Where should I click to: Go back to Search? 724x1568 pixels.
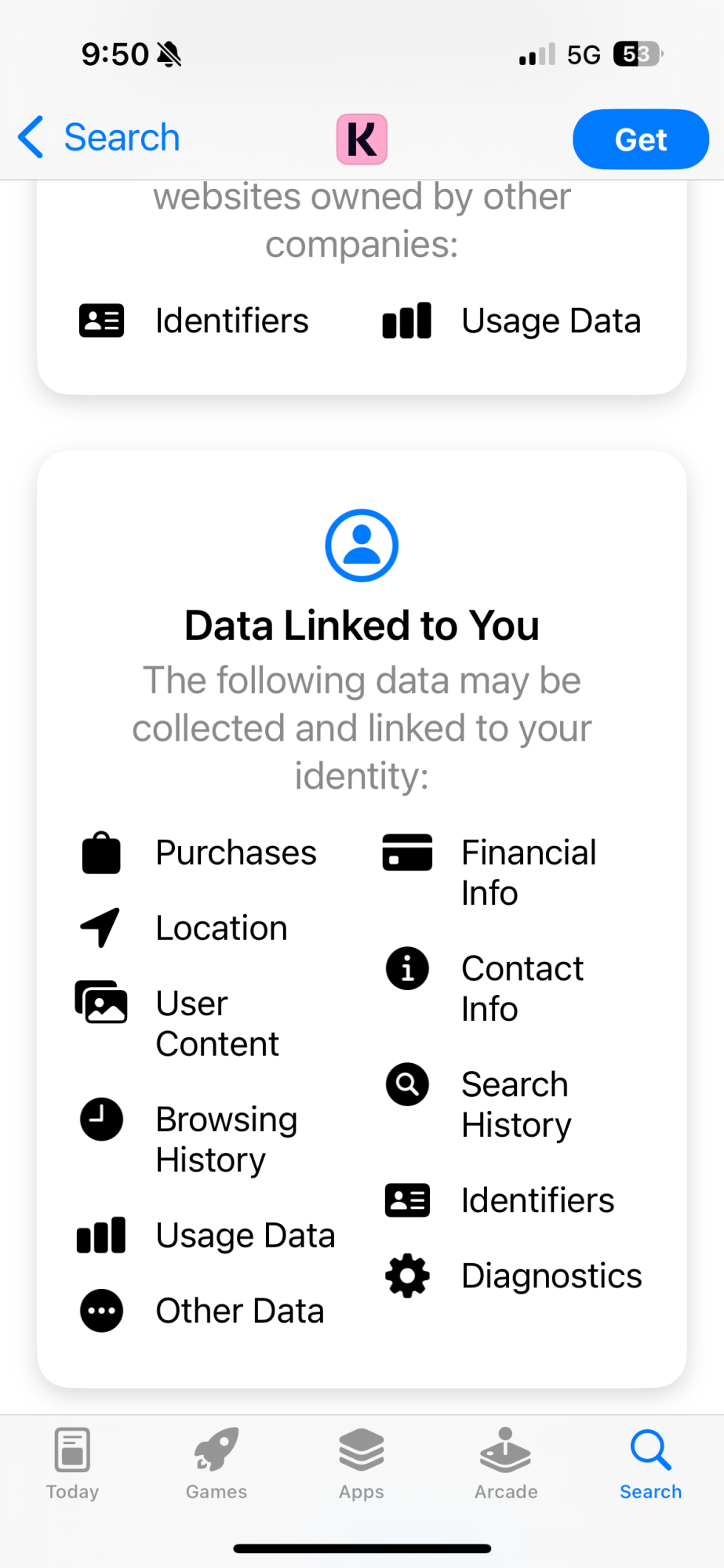click(x=100, y=138)
